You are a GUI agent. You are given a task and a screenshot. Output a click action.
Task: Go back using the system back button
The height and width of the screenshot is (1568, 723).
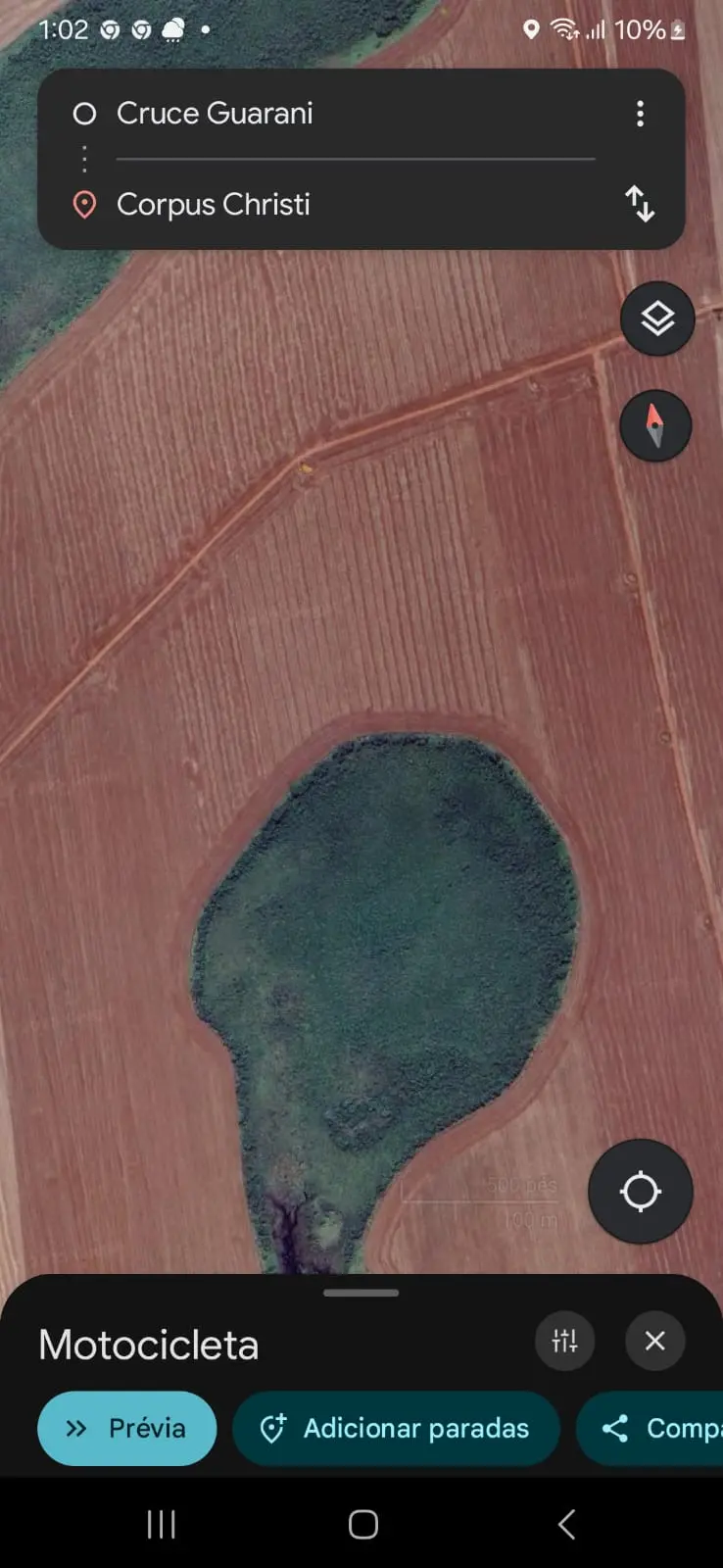pos(566,1524)
